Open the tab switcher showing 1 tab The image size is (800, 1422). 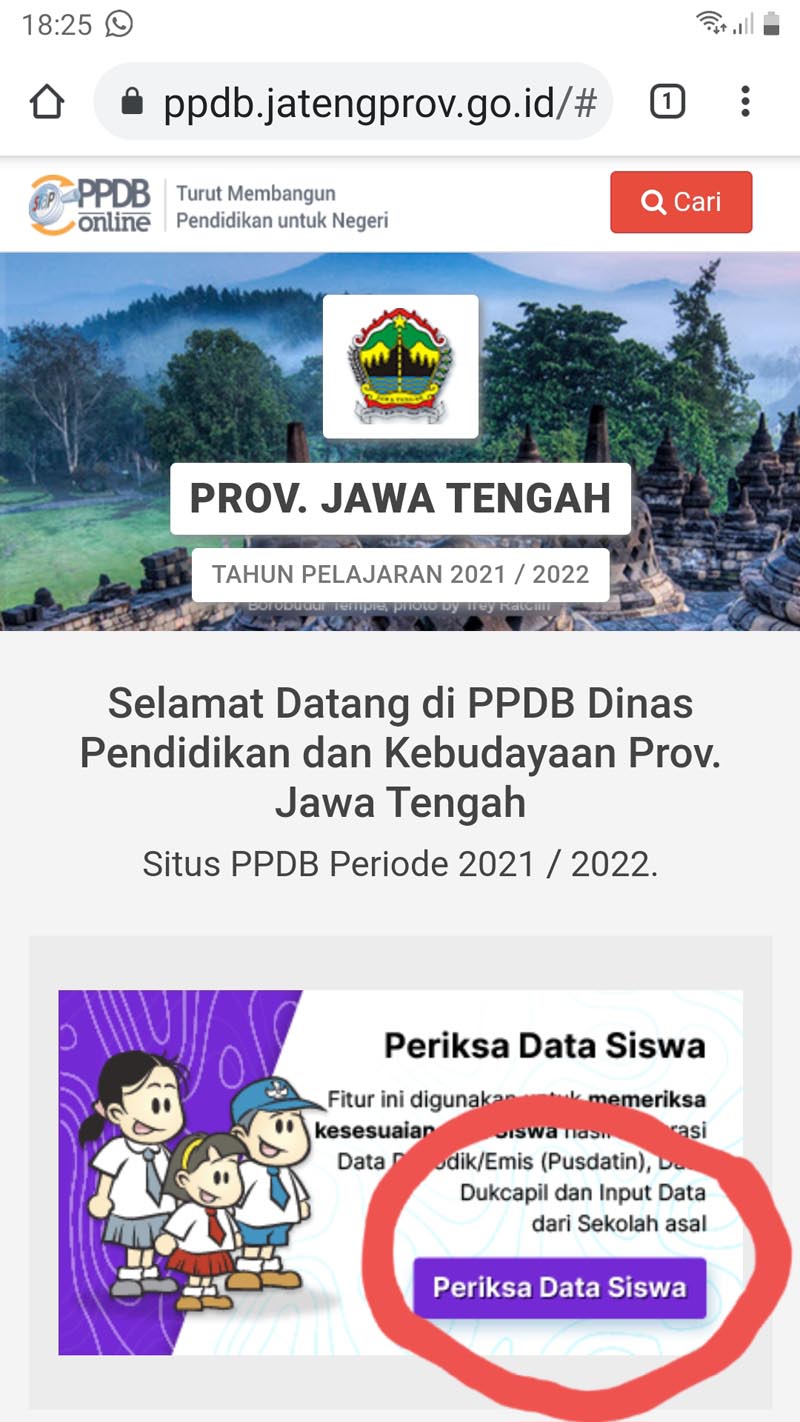tap(667, 101)
